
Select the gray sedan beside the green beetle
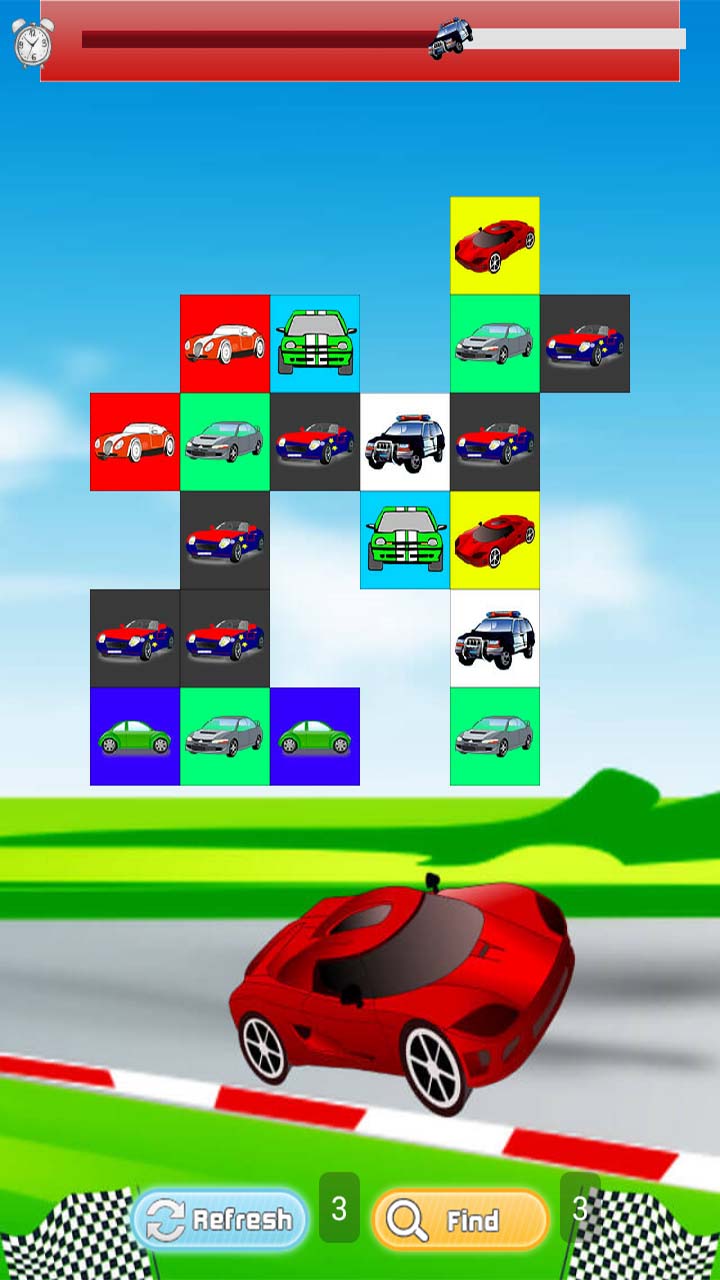tap(225, 738)
